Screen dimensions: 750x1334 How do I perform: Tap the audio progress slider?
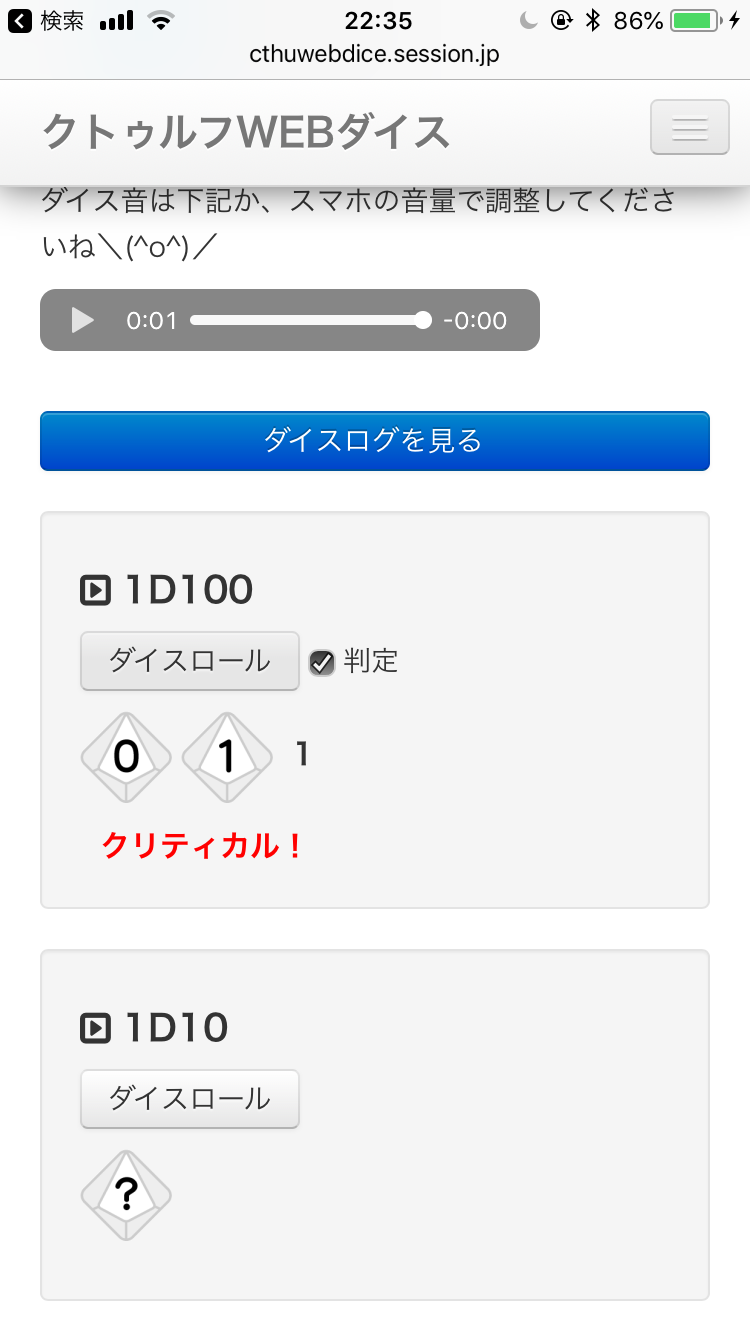310,320
